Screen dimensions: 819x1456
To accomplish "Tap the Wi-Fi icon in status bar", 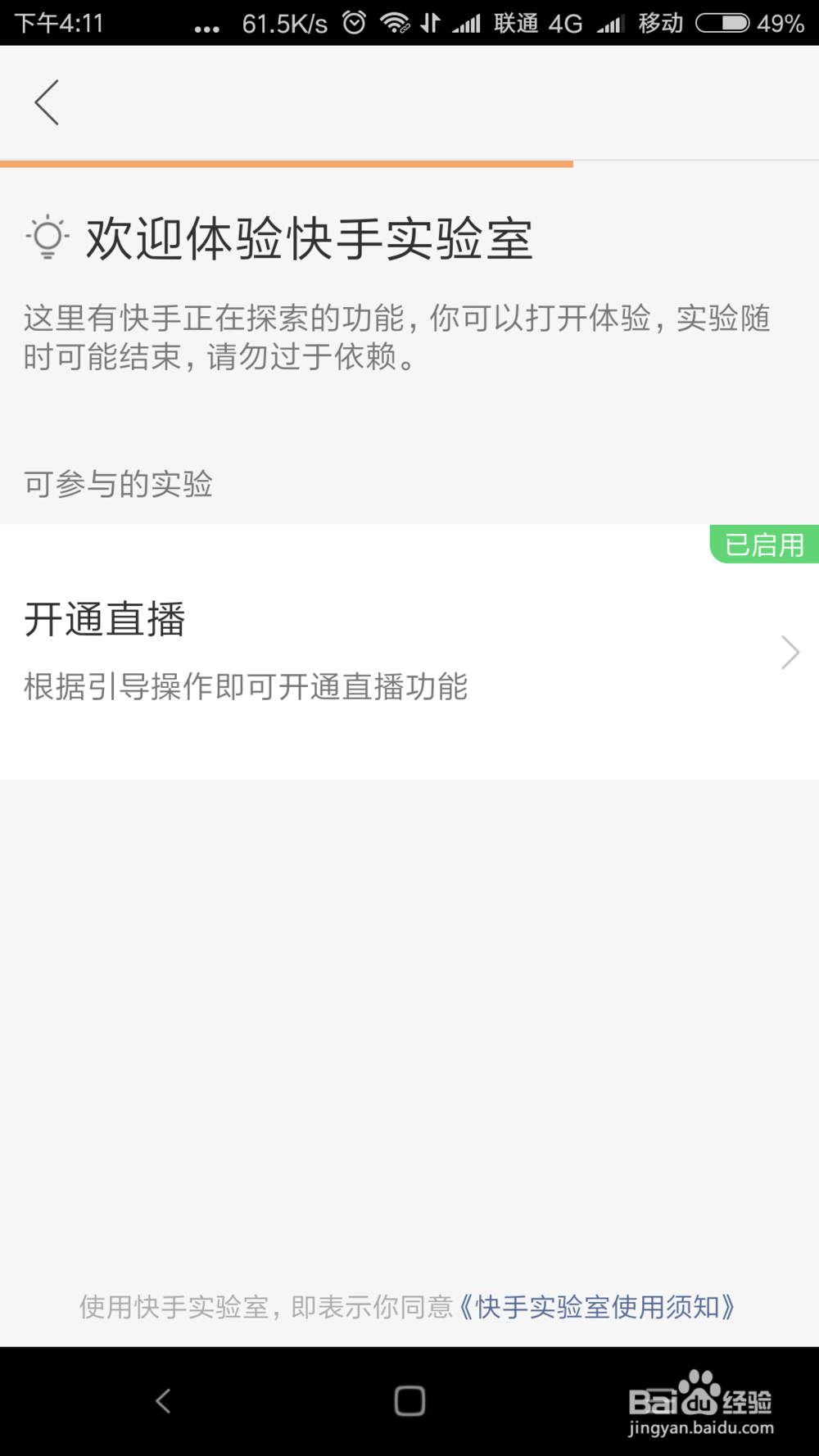I will (x=396, y=22).
